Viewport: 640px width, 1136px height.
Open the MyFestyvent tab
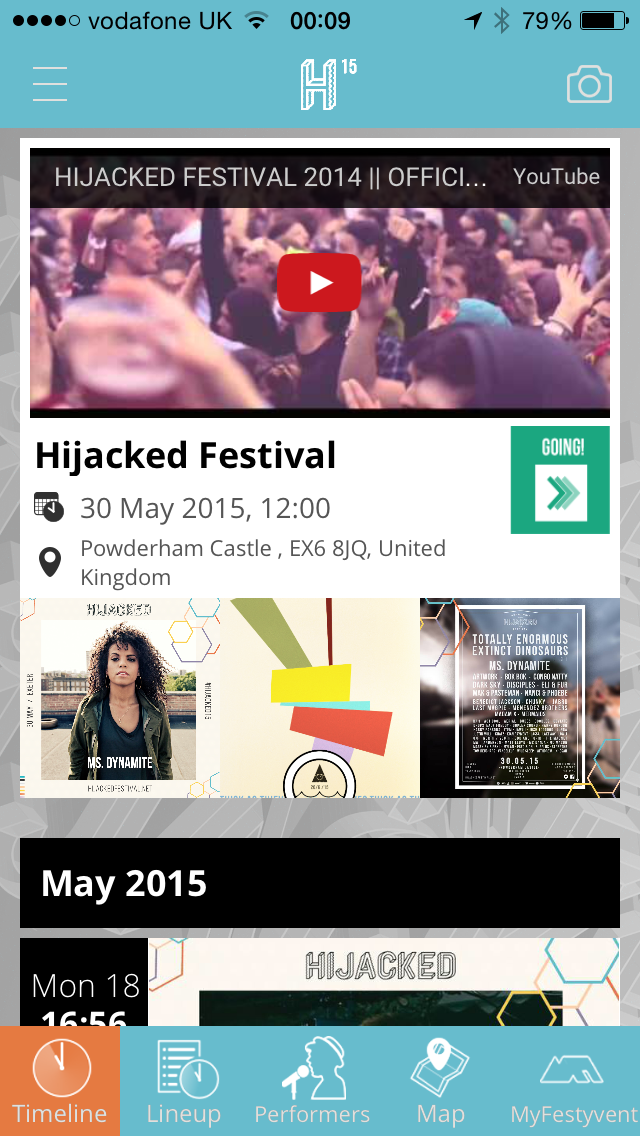tap(572, 1081)
